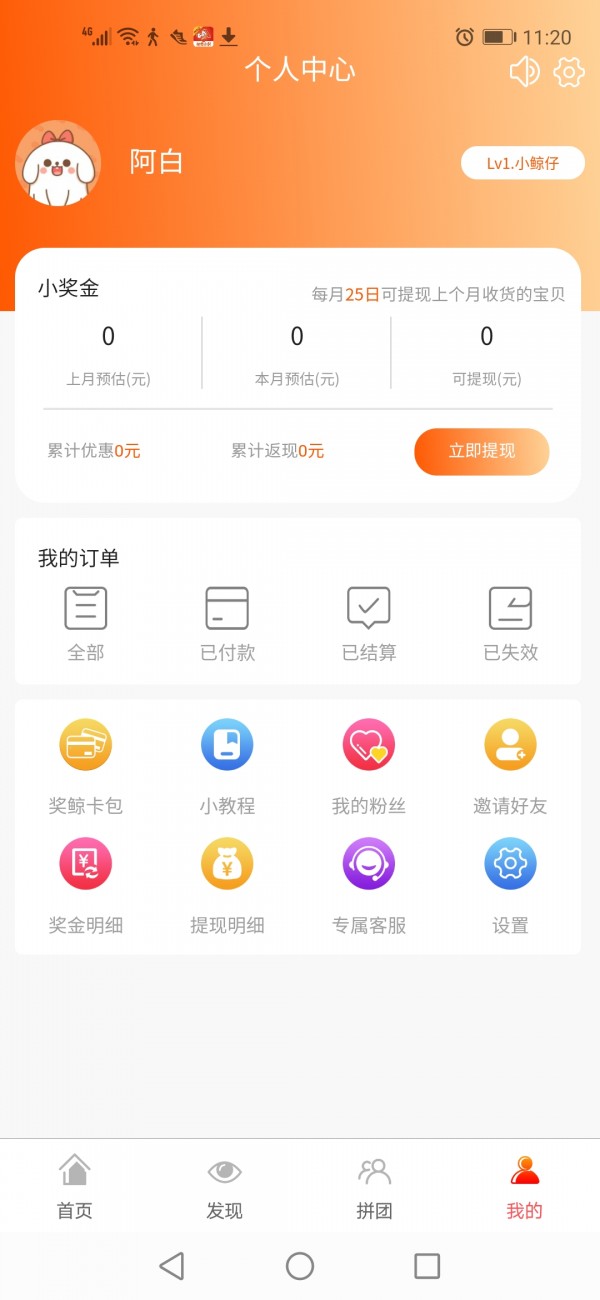Open 奖金明细 details
Image resolution: width=600 pixels, height=1300 pixels.
(x=86, y=884)
